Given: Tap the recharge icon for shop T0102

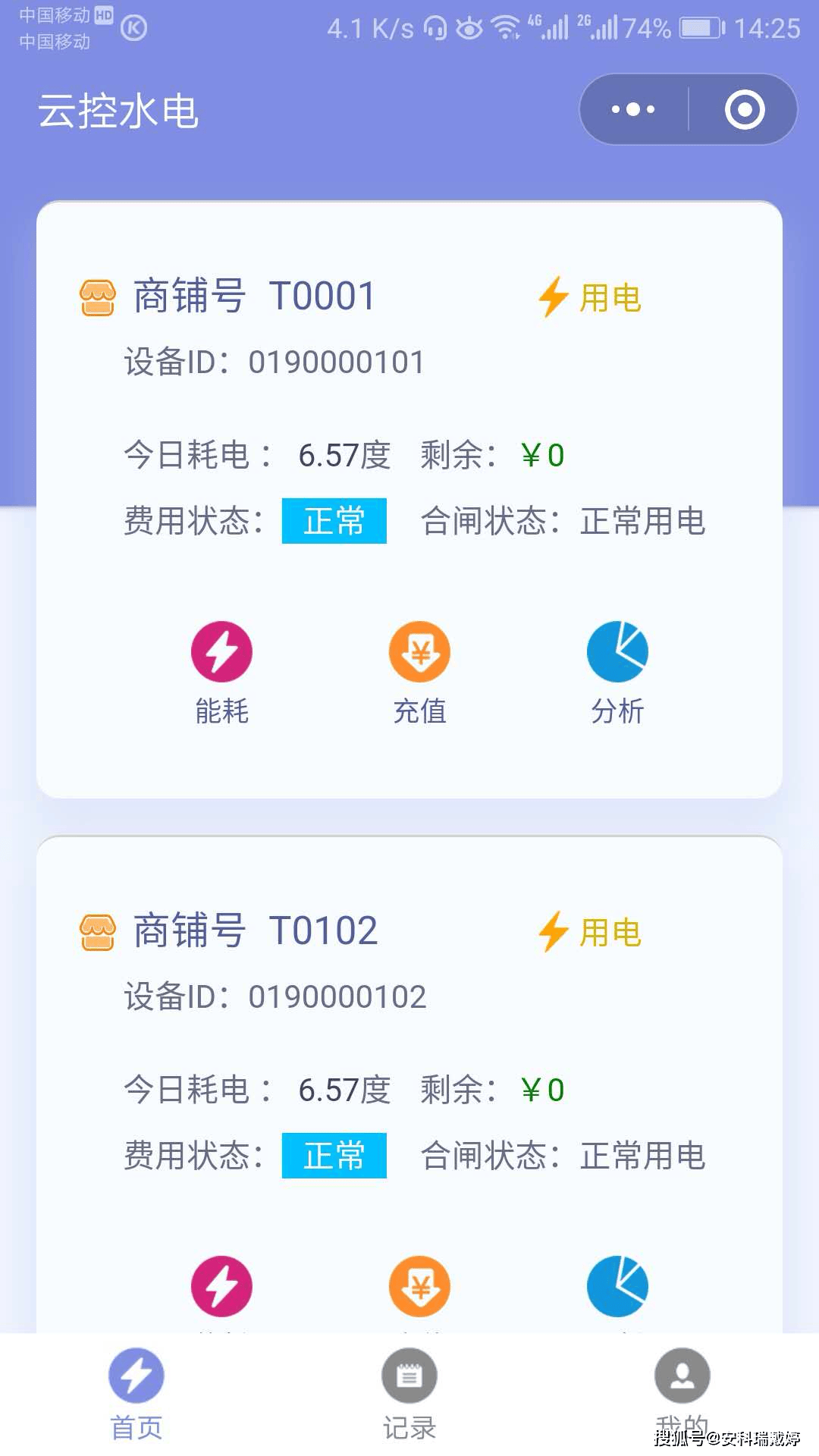Looking at the screenshot, I should coord(419,1286).
